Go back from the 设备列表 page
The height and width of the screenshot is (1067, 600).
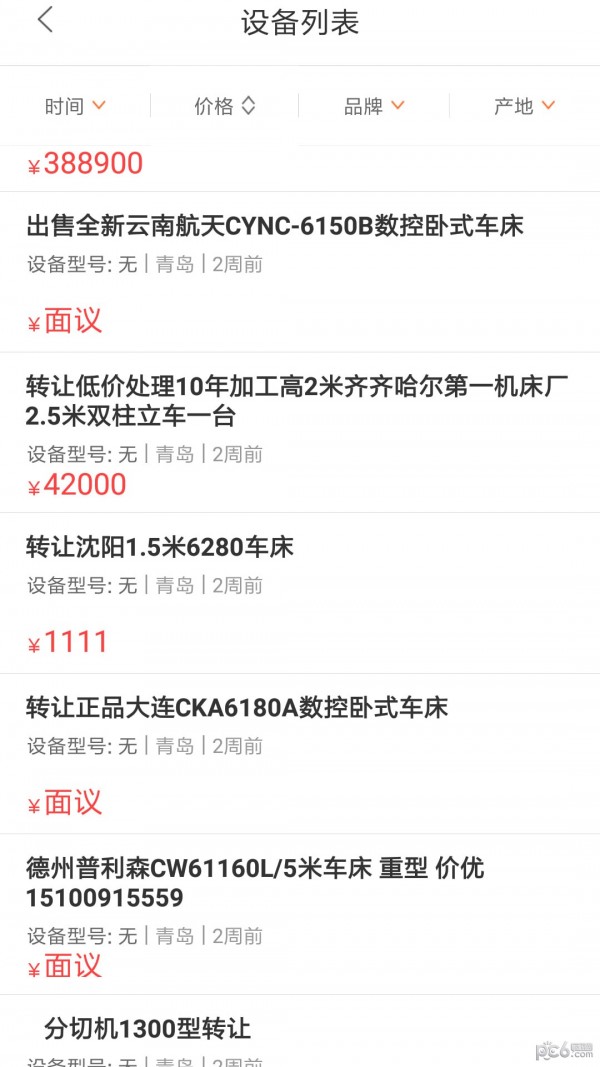(45, 21)
